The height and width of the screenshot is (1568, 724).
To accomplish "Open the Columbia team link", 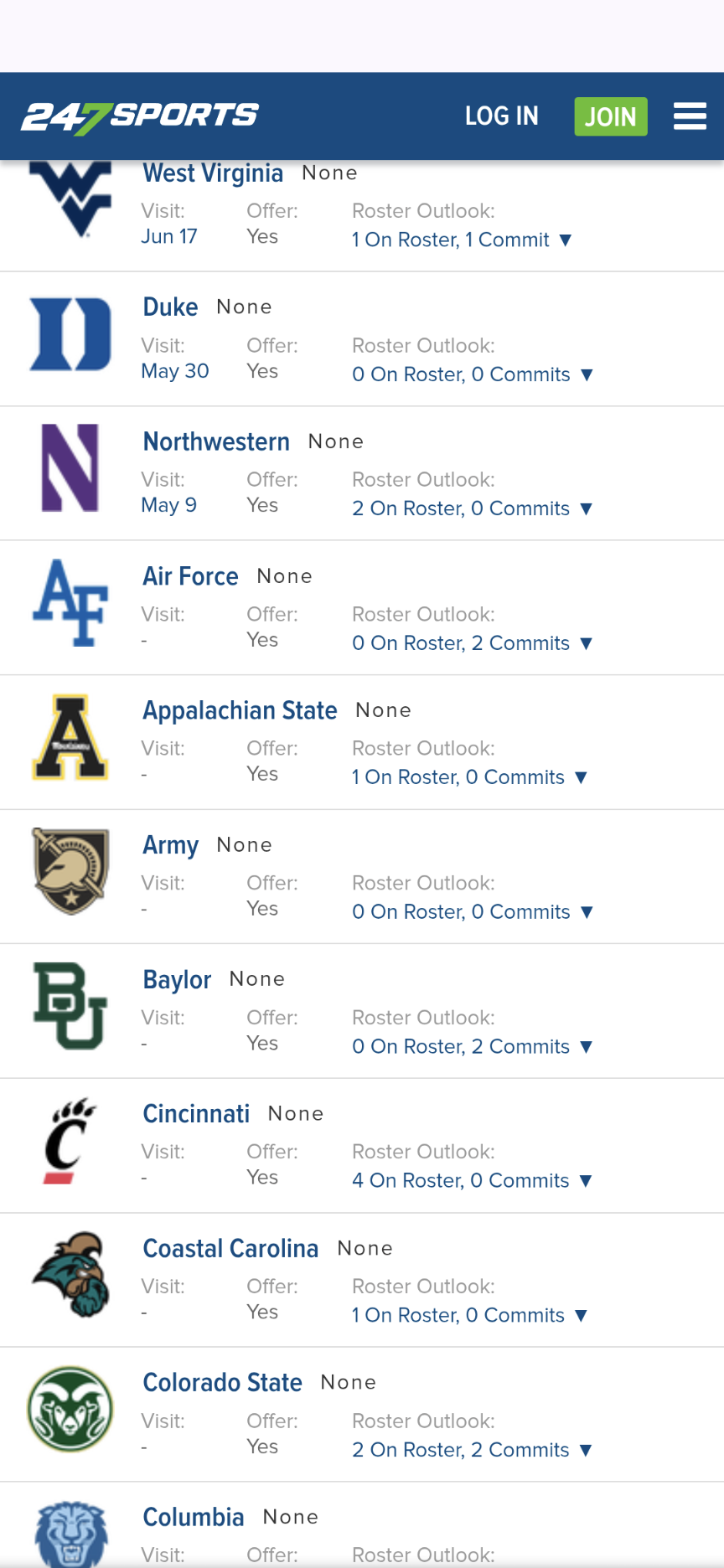I will (194, 1517).
